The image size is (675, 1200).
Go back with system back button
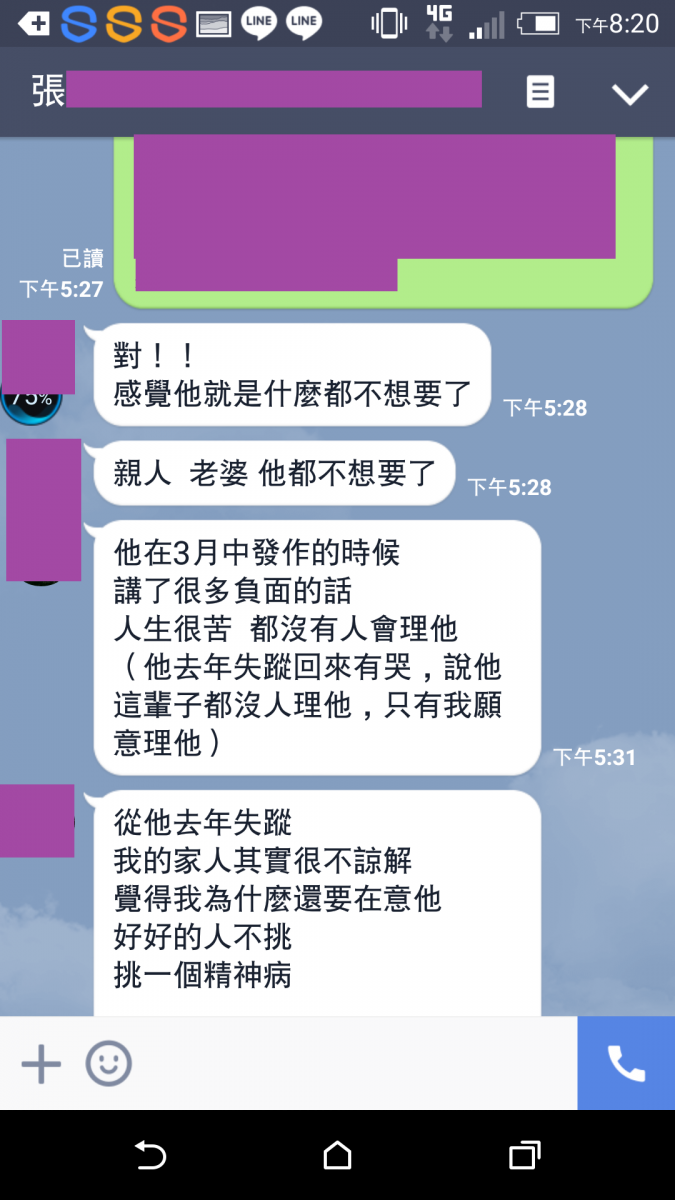click(x=150, y=1156)
